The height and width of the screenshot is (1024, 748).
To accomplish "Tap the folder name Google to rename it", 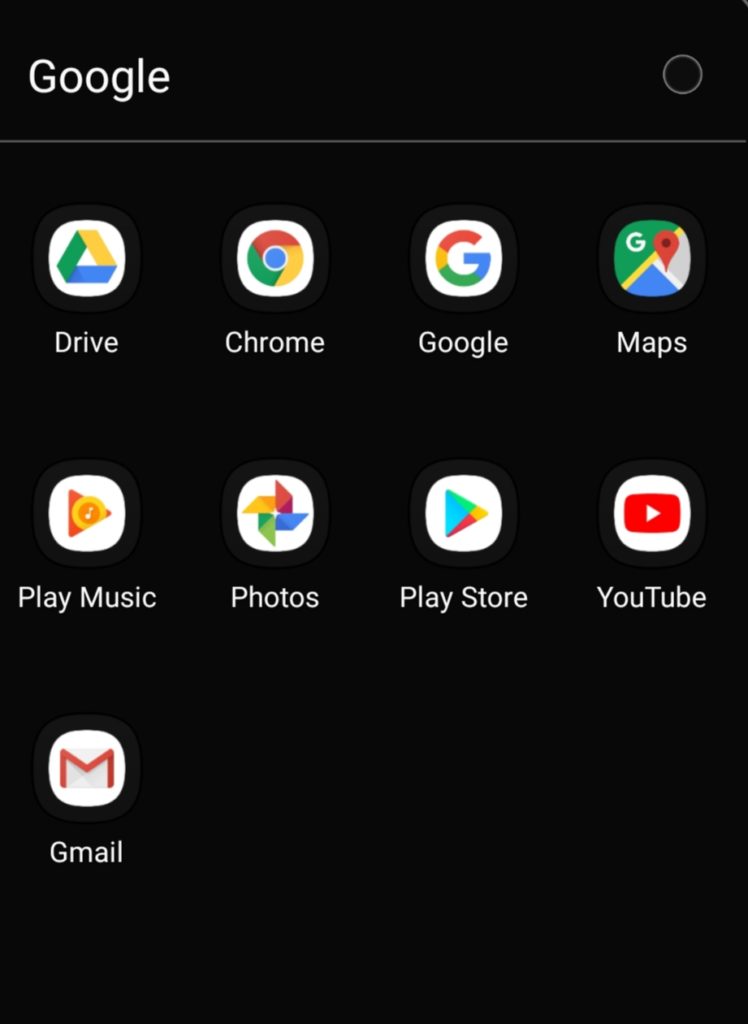I will pyautogui.click(x=98, y=75).
